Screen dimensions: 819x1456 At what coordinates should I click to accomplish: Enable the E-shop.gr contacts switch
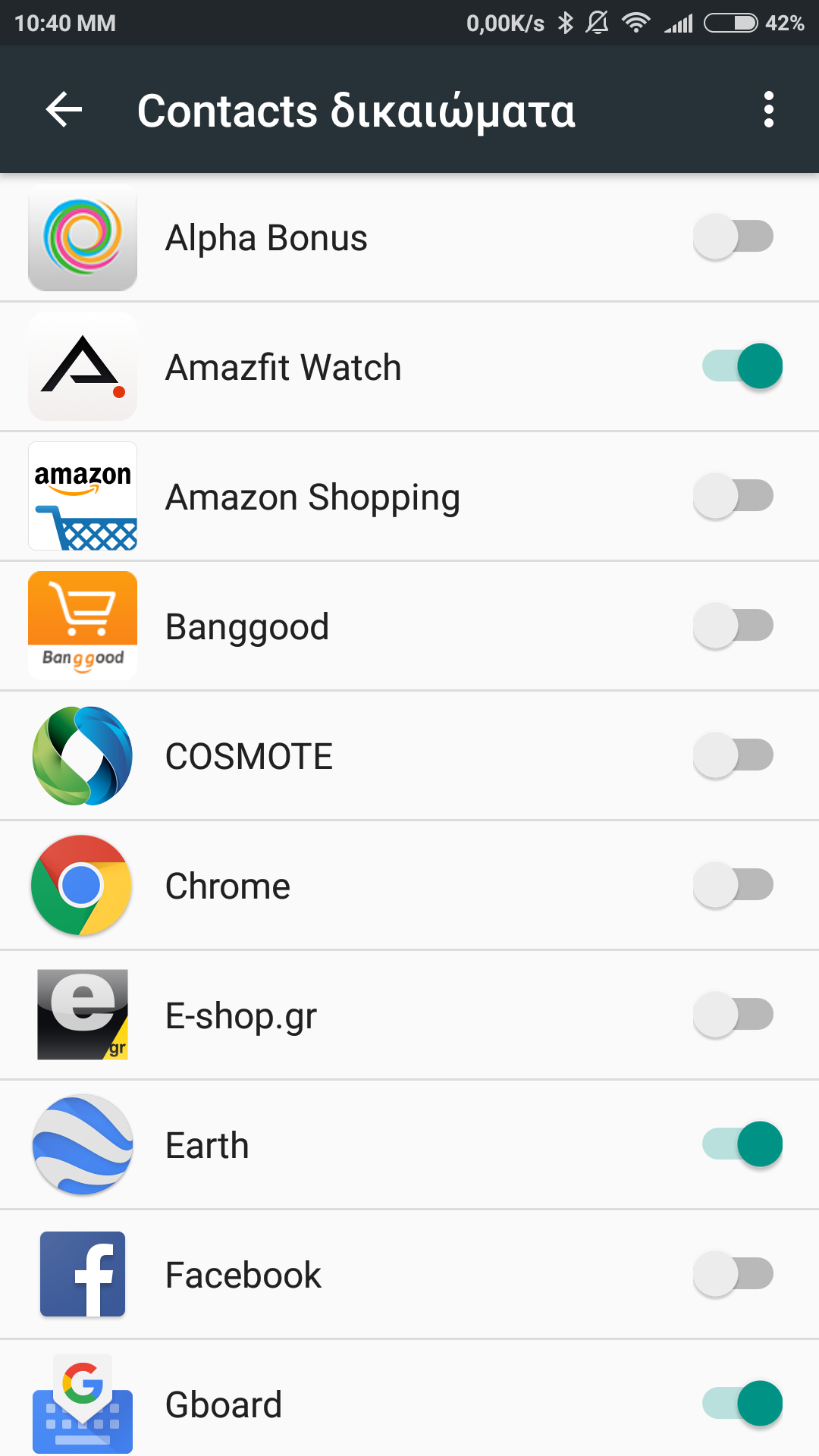(733, 1015)
